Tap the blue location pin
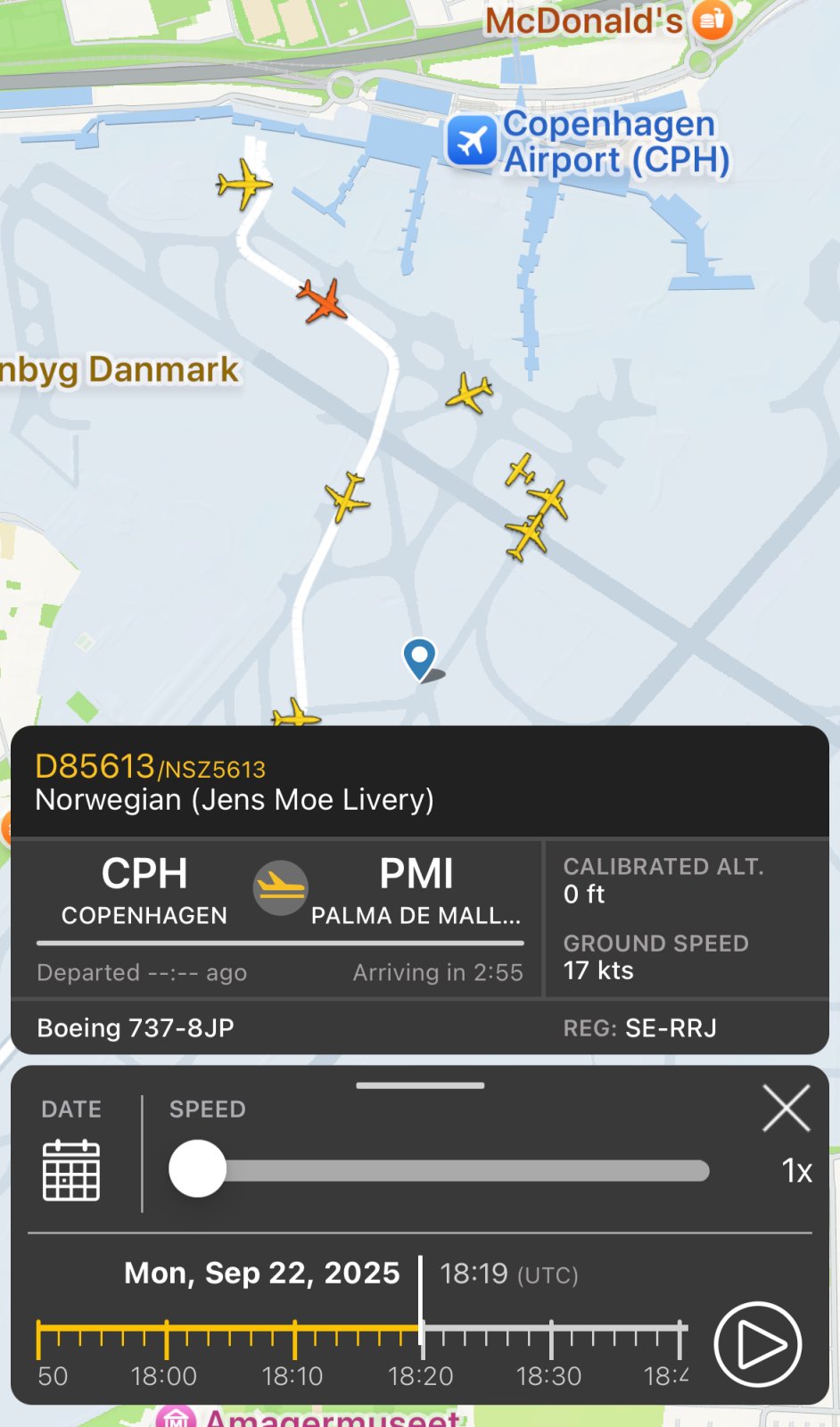This screenshot has height=1427, width=840. point(420,658)
